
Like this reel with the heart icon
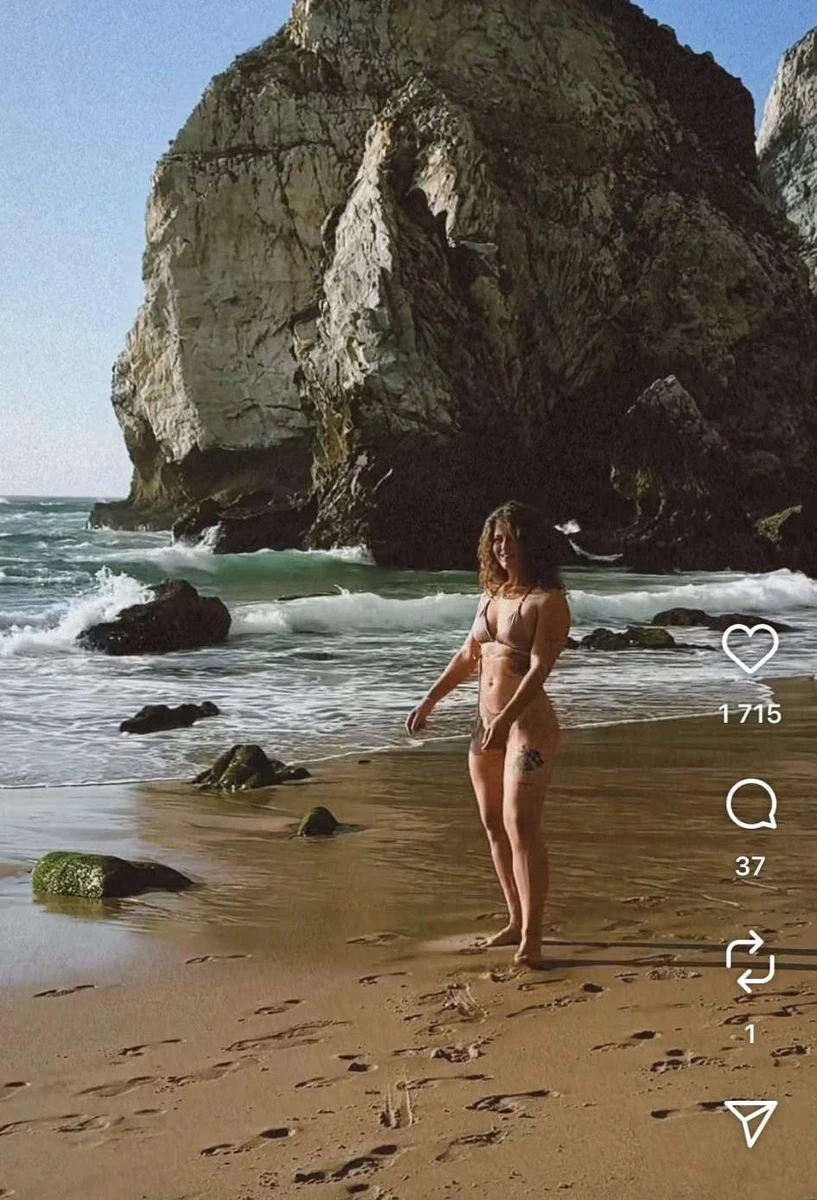tap(750, 648)
